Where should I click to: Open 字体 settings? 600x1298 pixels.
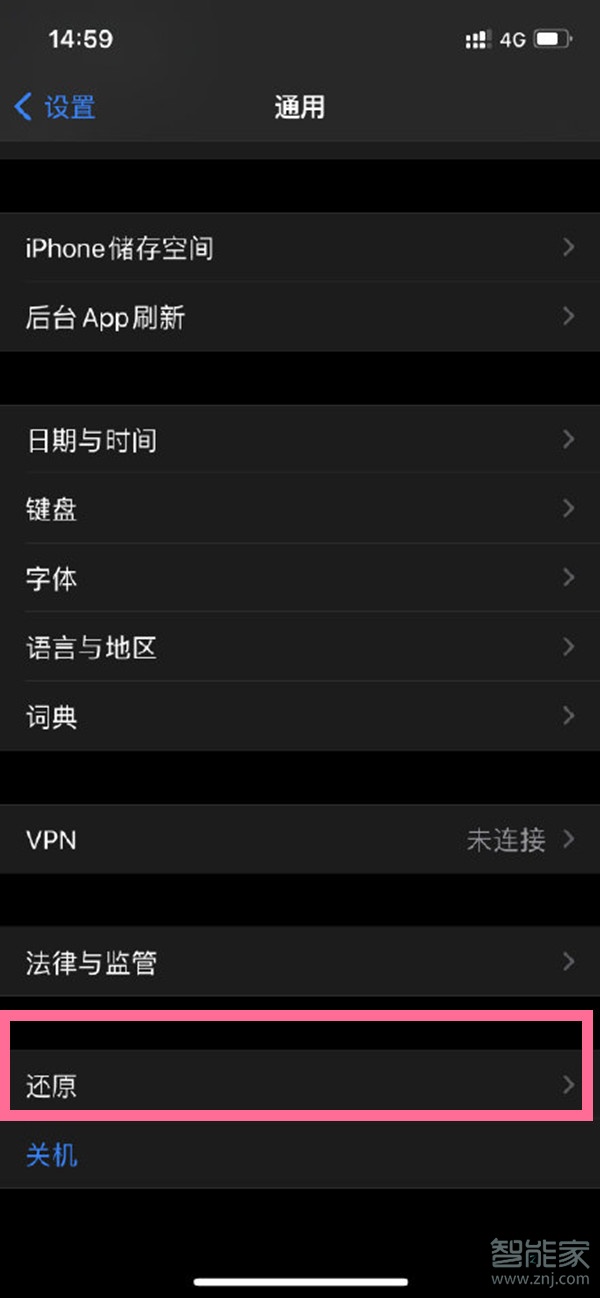click(300, 578)
